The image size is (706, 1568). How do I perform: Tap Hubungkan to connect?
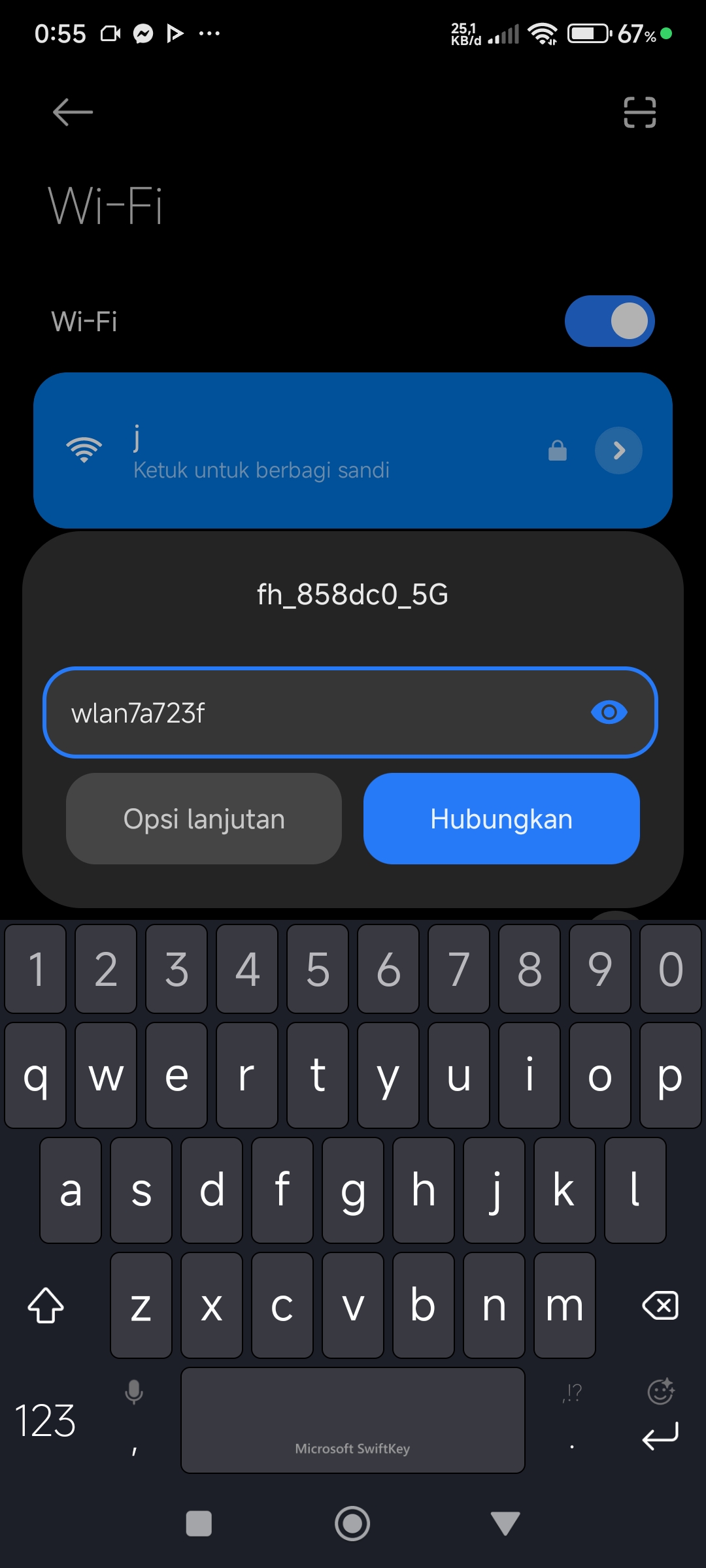(x=501, y=819)
